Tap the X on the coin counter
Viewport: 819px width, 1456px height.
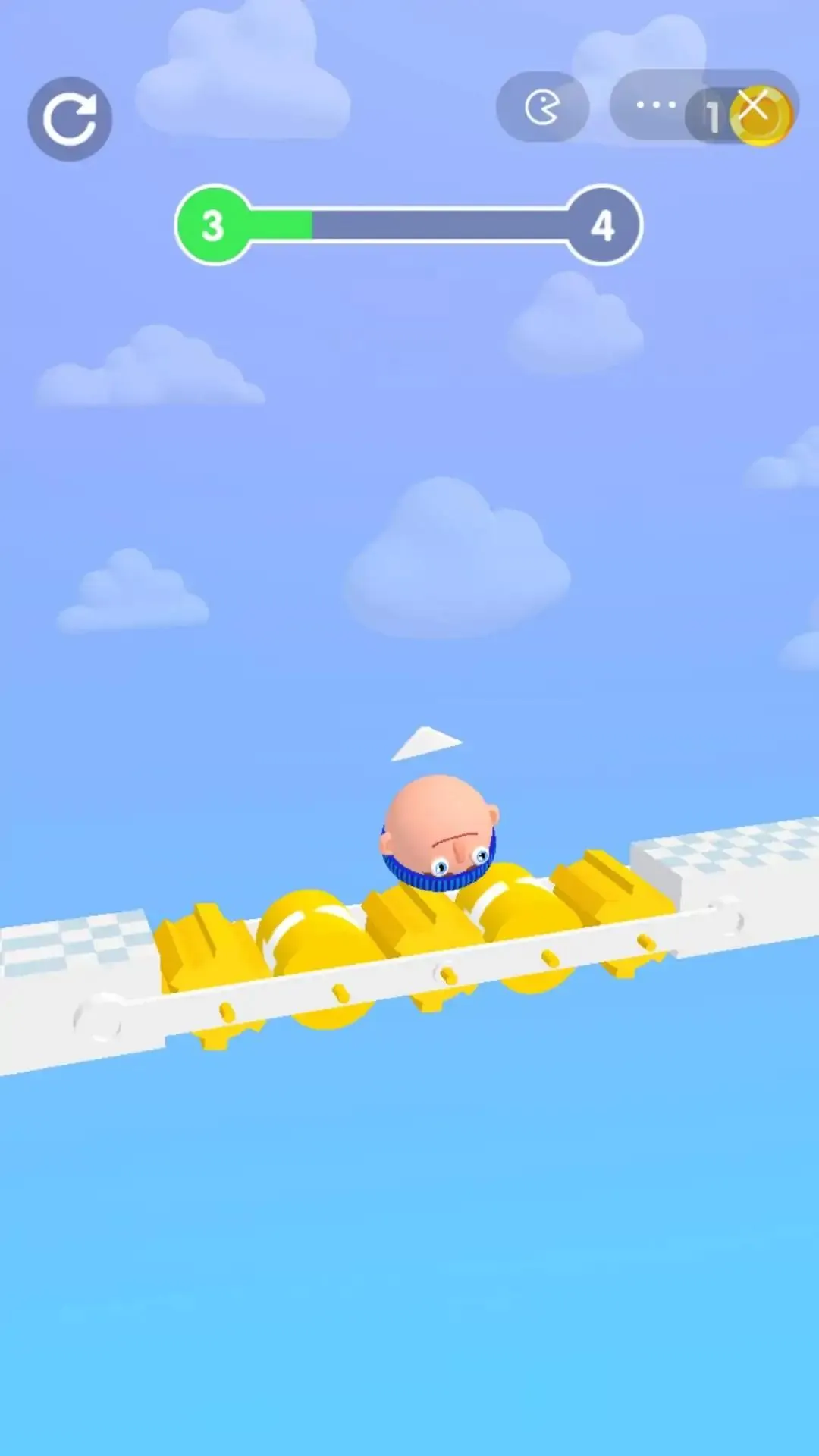755,106
